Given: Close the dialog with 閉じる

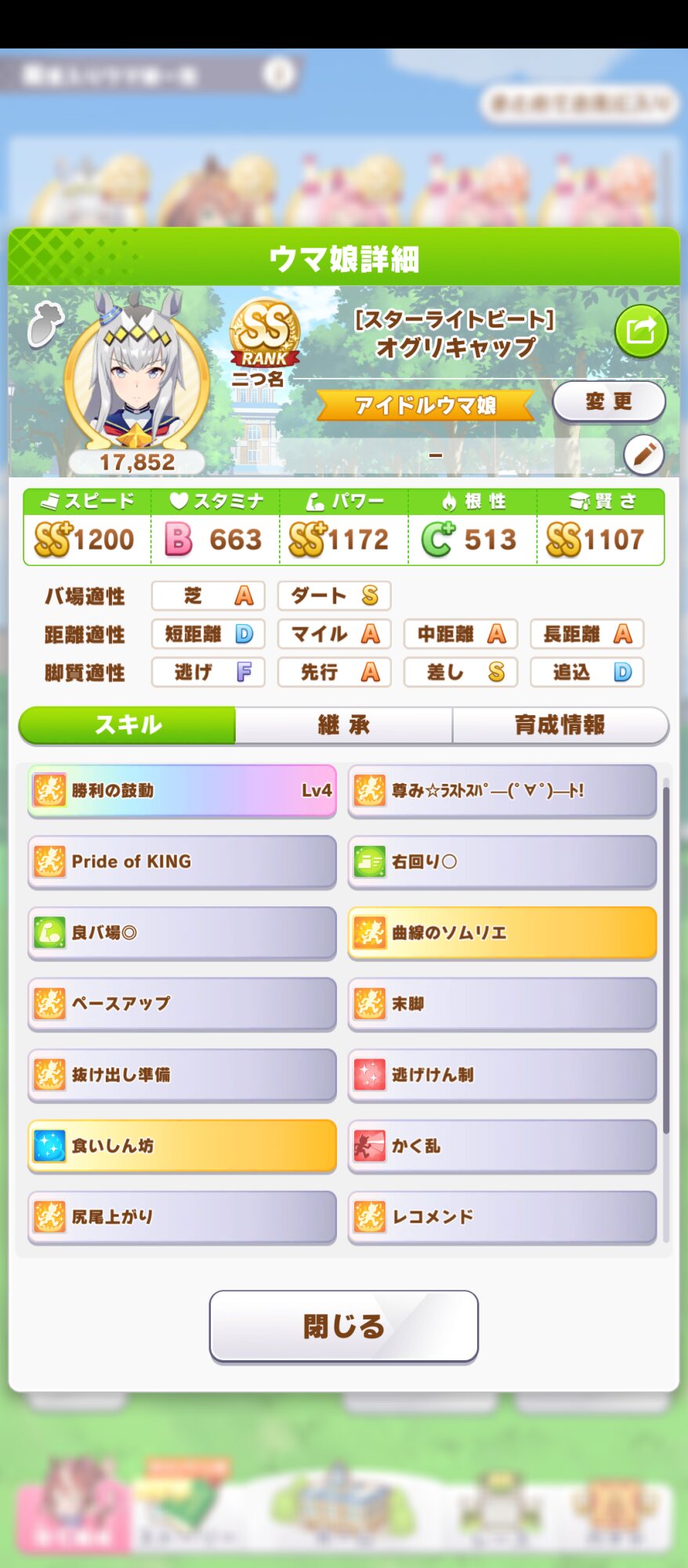Looking at the screenshot, I should pos(343,1327).
